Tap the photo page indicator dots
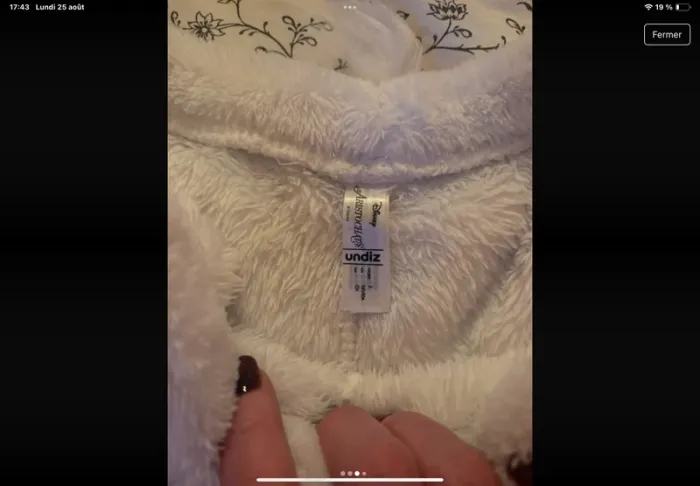This screenshot has height=486, width=700. [353, 472]
